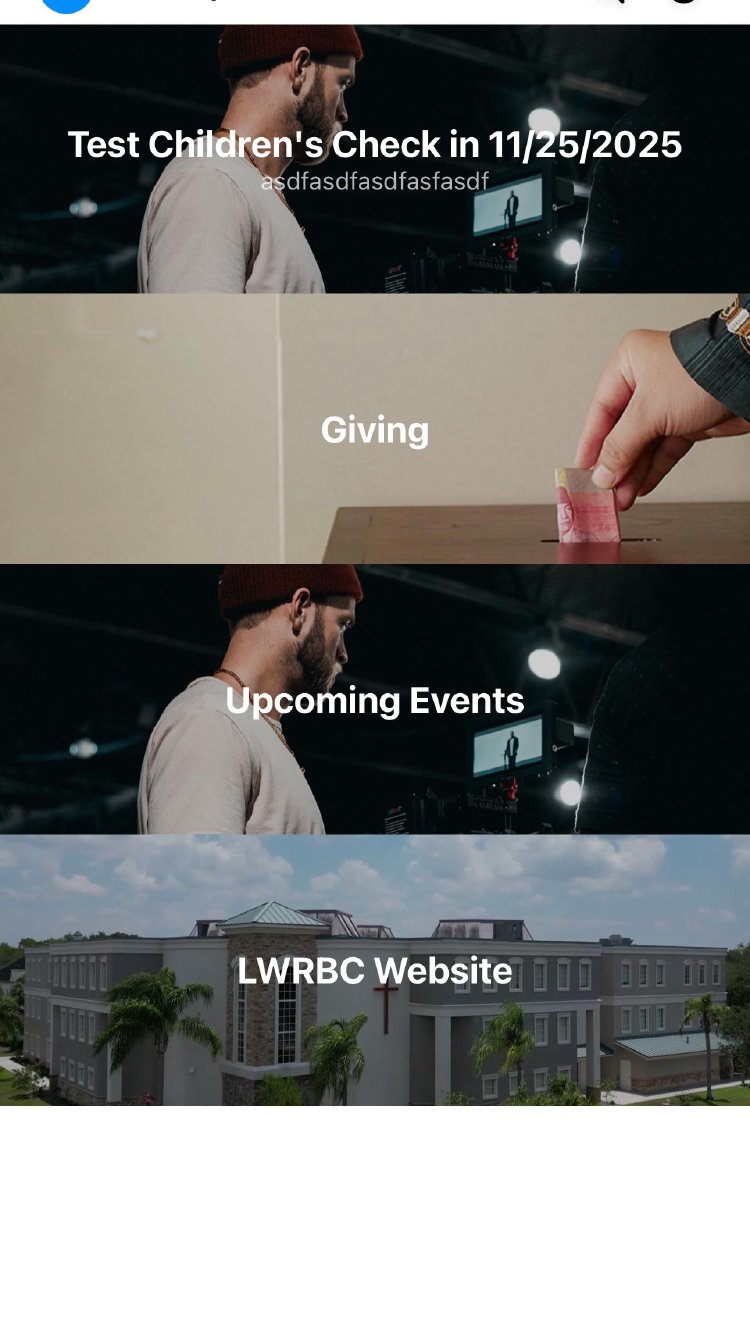Open Test Children's Check in 11/25/2025 tile
The image size is (750, 1334).
[x=375, y=158]
